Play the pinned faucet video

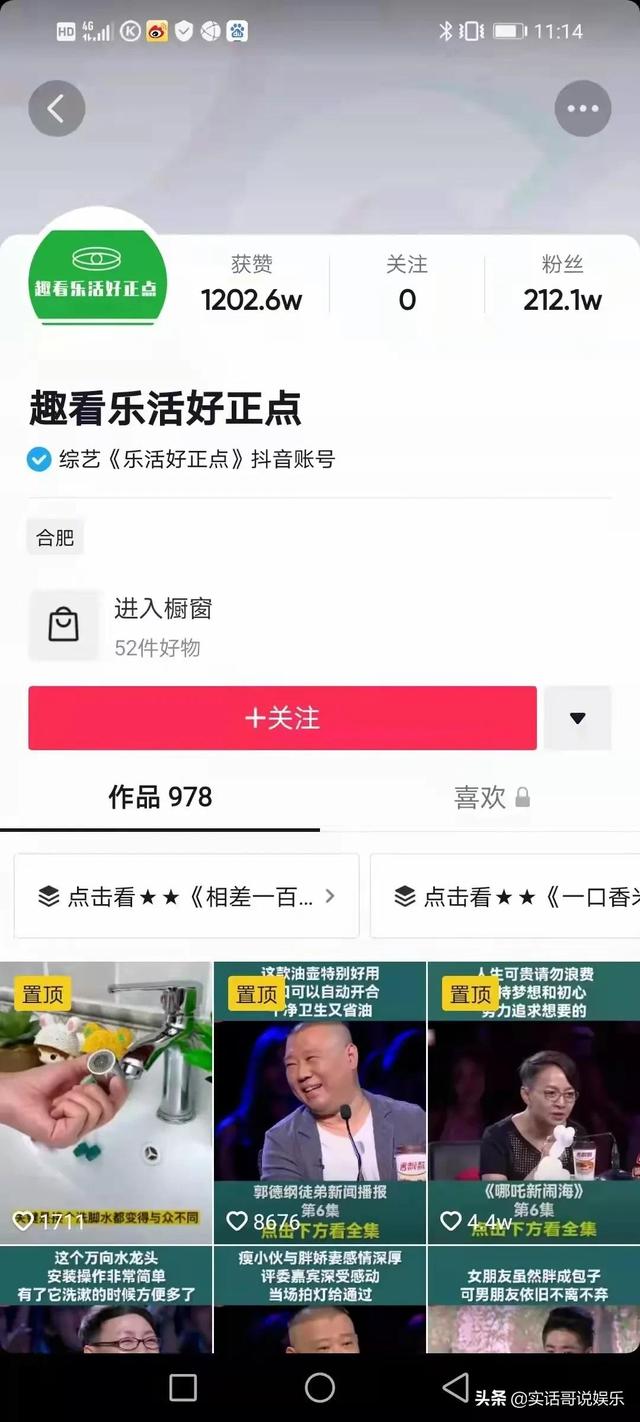tap(106, 1100)
